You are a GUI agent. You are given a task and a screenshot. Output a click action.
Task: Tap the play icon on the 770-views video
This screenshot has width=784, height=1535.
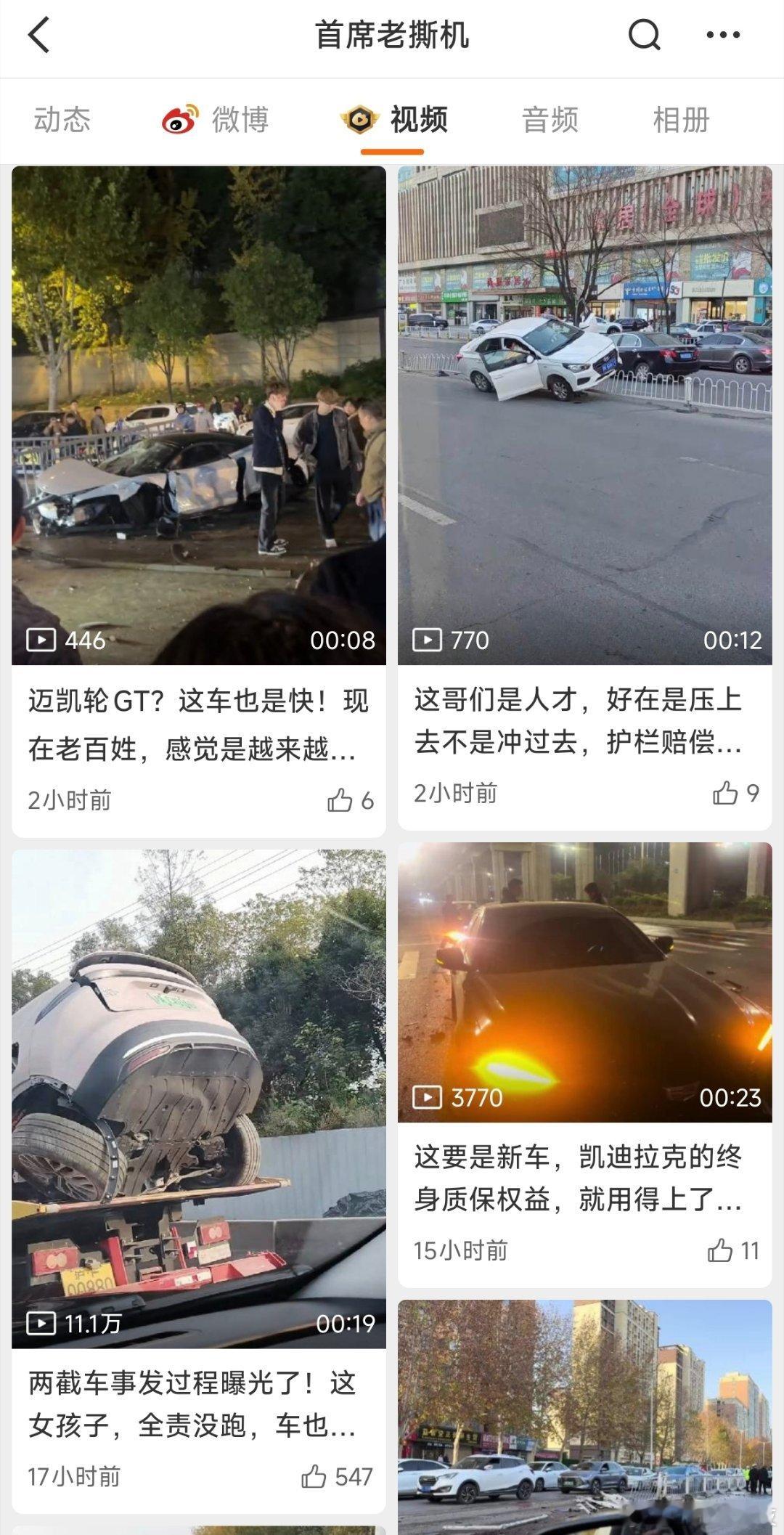point(428,640)
